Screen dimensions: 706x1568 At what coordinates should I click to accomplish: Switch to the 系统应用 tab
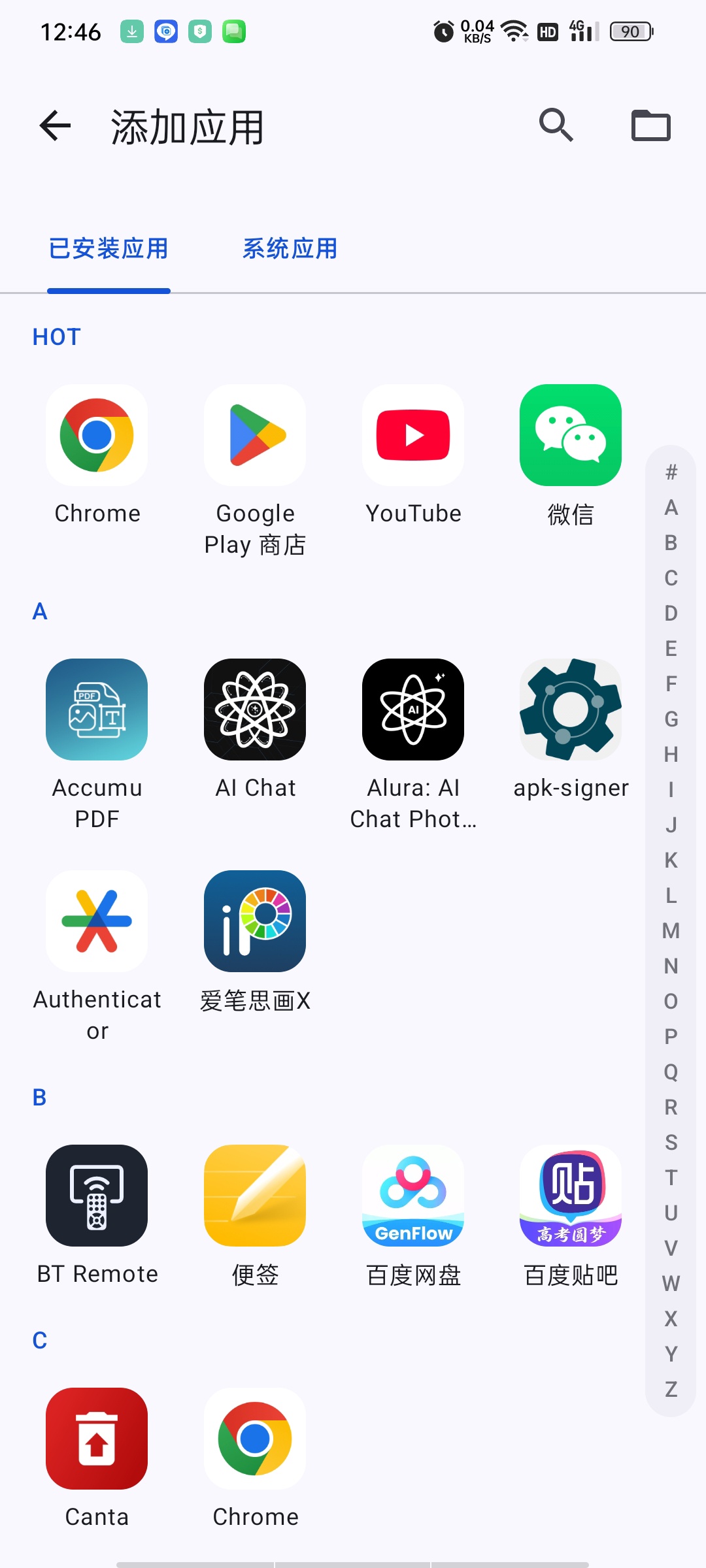(290, 249)
